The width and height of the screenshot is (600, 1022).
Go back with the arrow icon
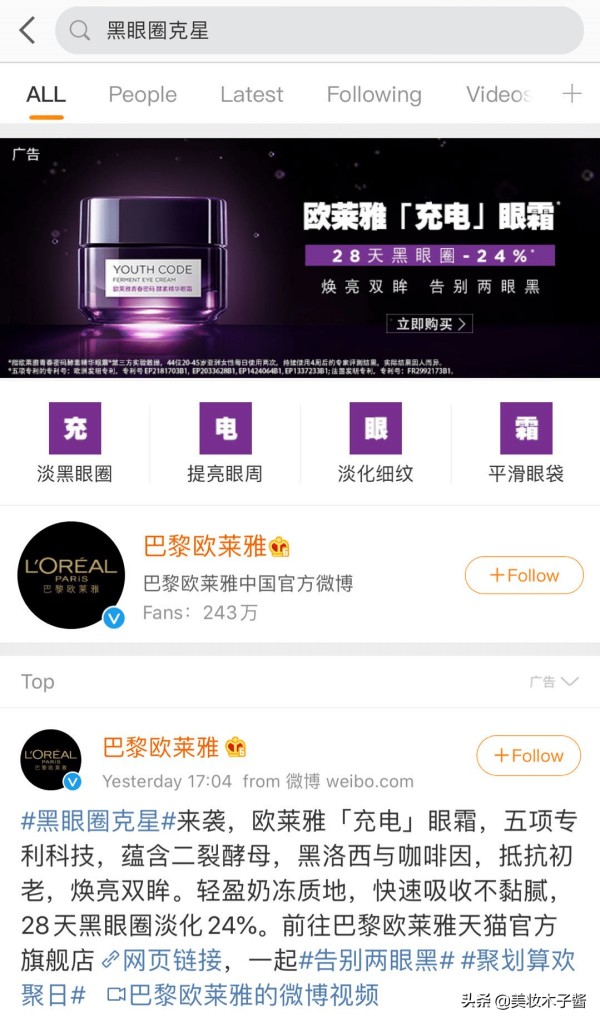point(27,31)
